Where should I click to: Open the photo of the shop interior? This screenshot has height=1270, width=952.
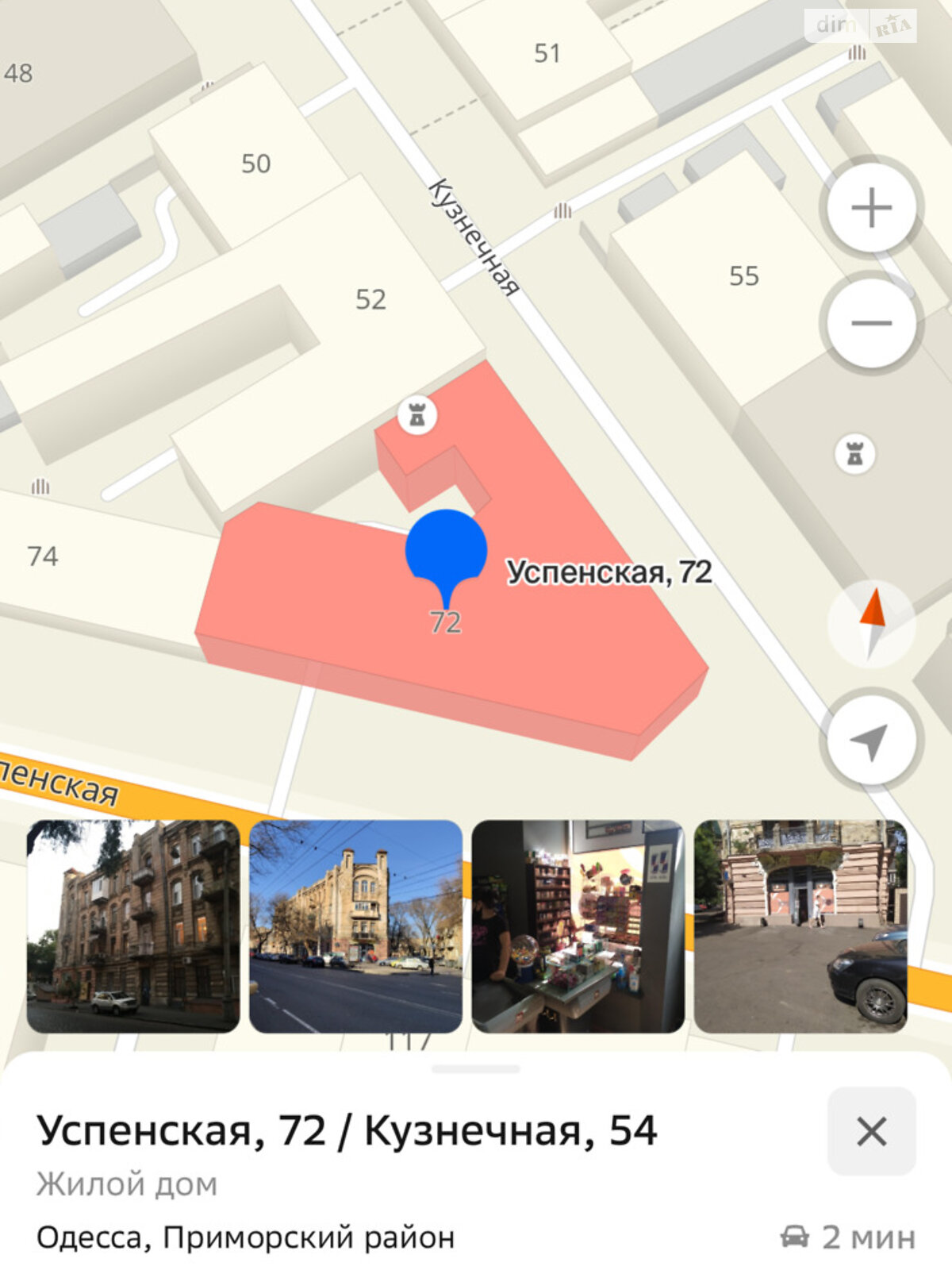click(578, 926)
